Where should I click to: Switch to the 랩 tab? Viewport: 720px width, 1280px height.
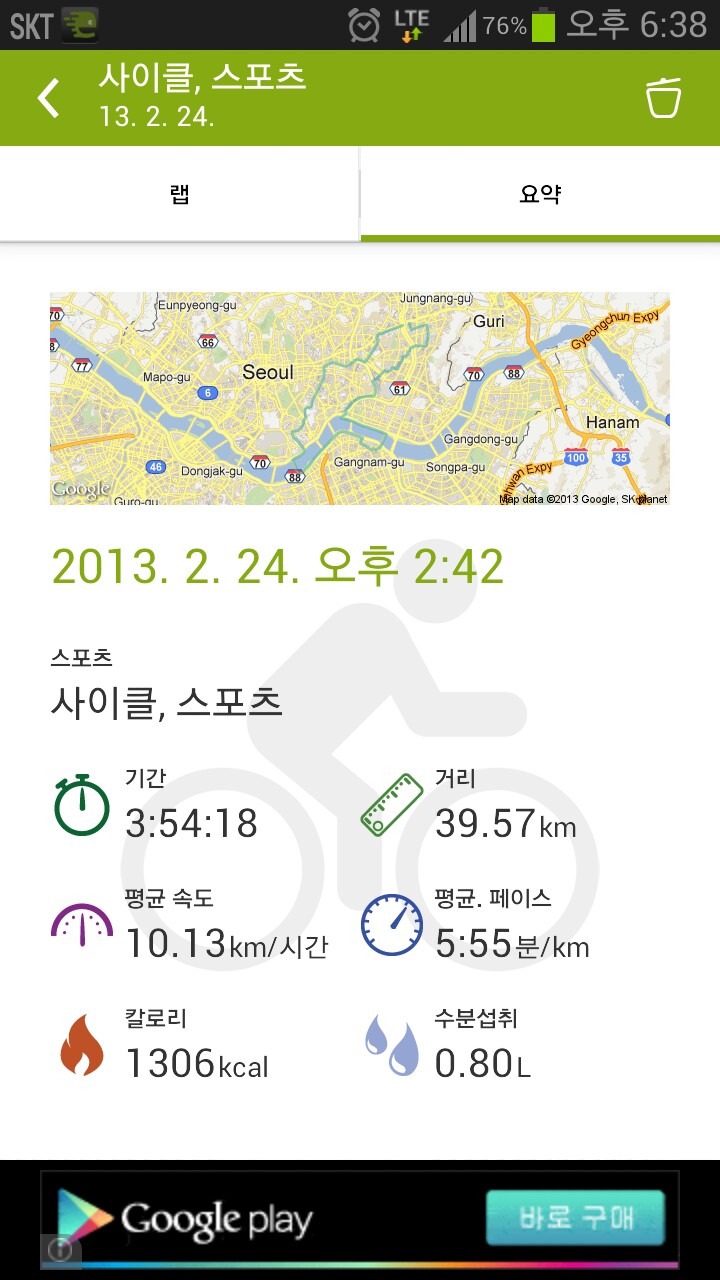pos(180,194)
